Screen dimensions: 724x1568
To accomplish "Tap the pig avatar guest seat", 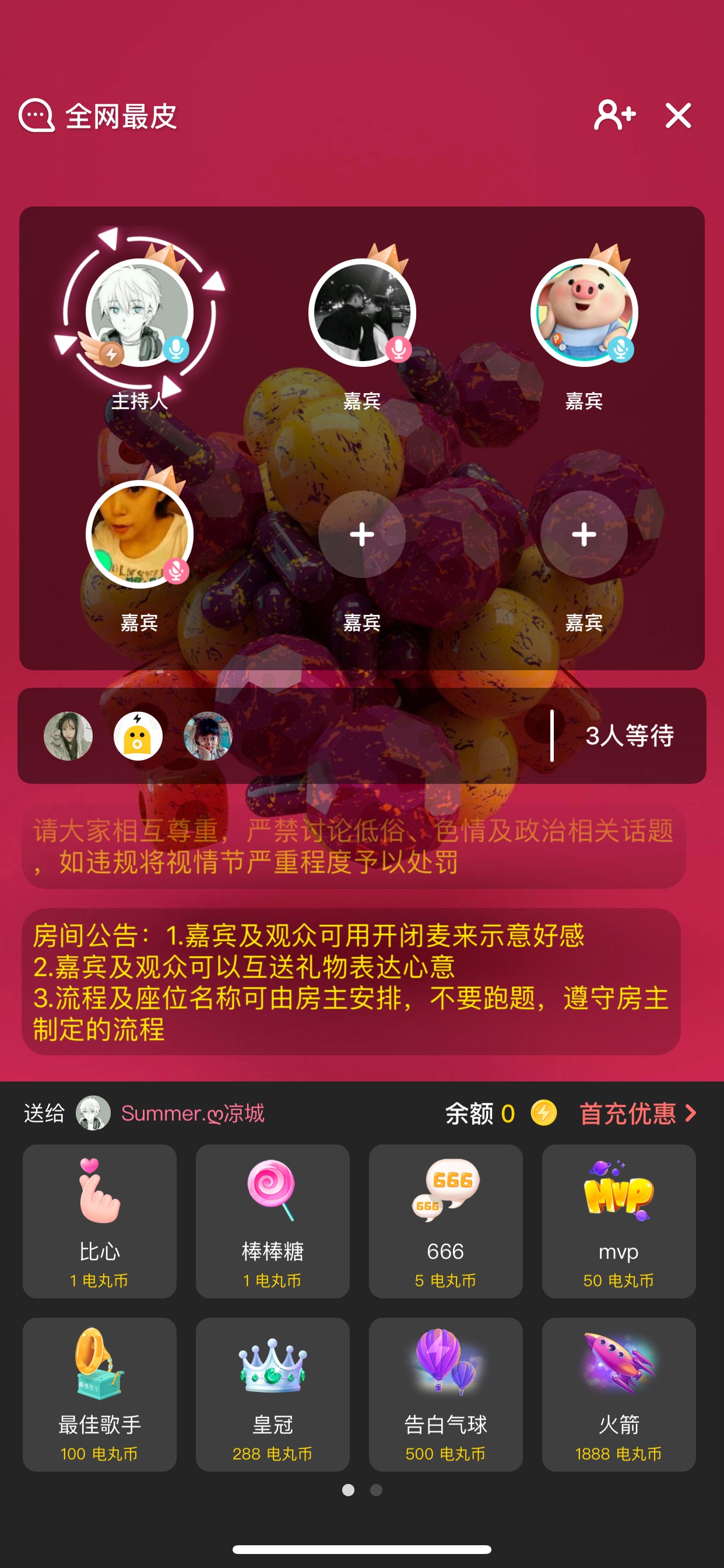I will (x=584, y=312).
